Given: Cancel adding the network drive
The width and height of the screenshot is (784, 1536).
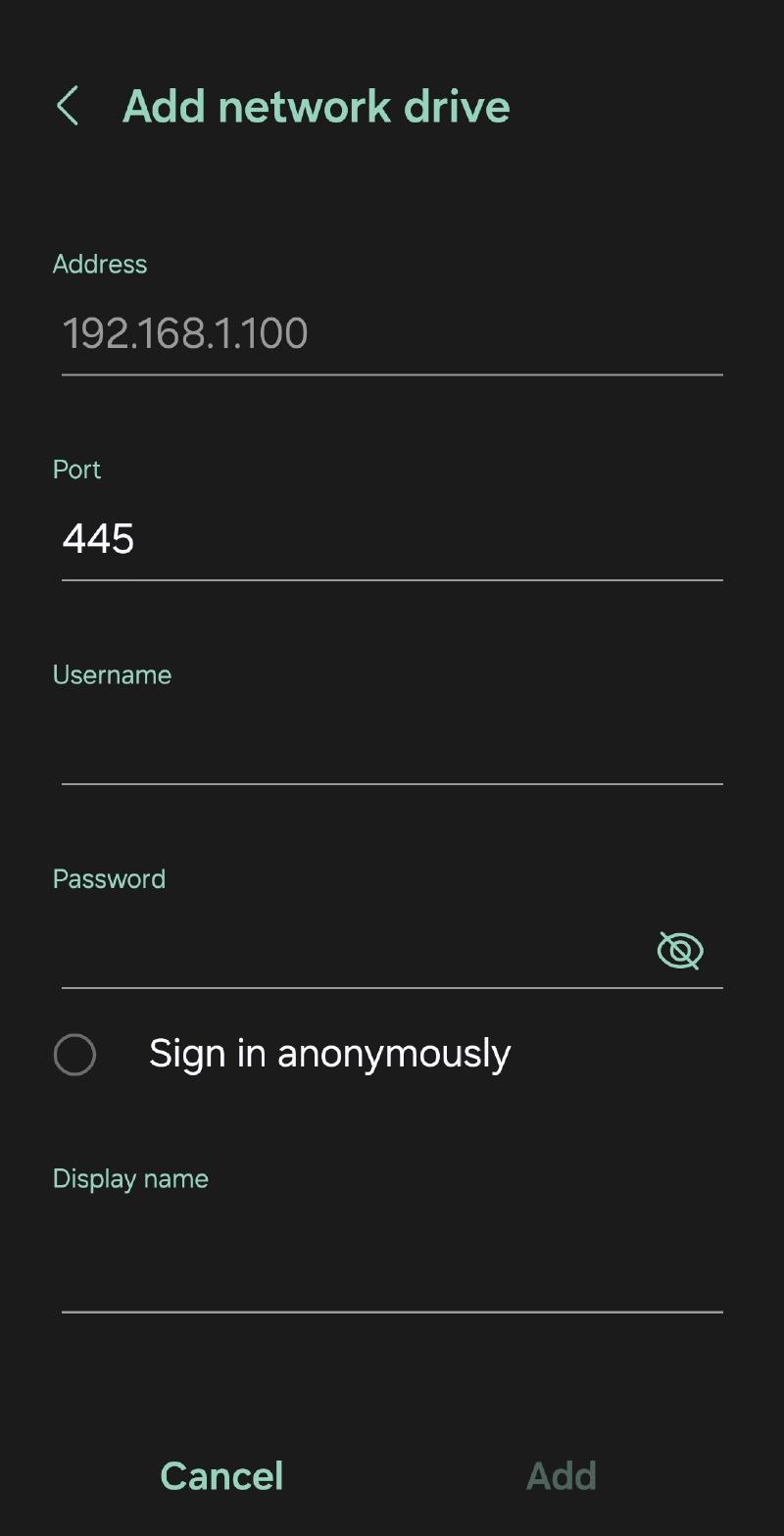Looking at the screenshot, I should click(x=221, y=1476).
